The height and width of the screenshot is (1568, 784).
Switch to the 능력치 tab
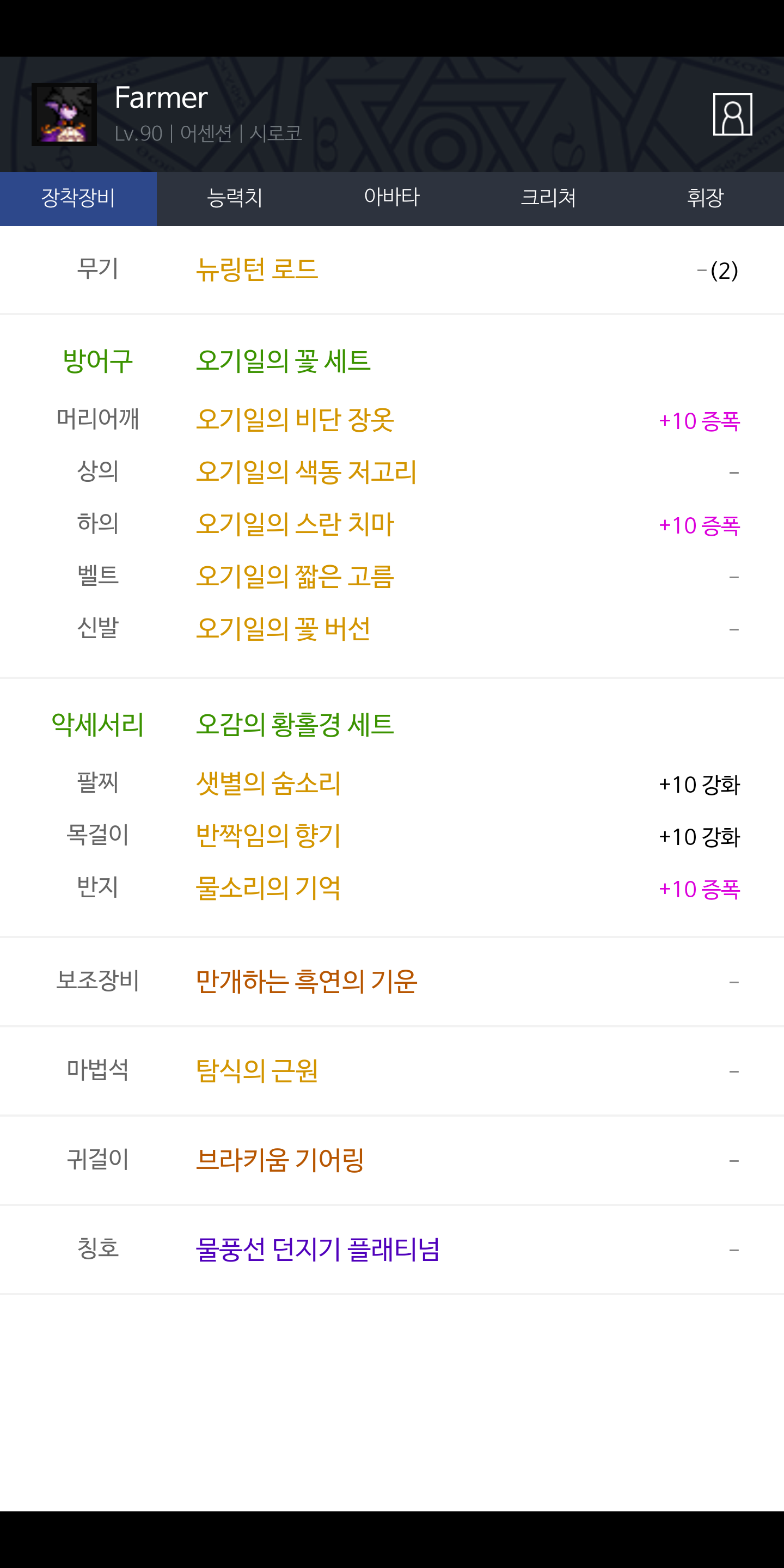(235, 198)
